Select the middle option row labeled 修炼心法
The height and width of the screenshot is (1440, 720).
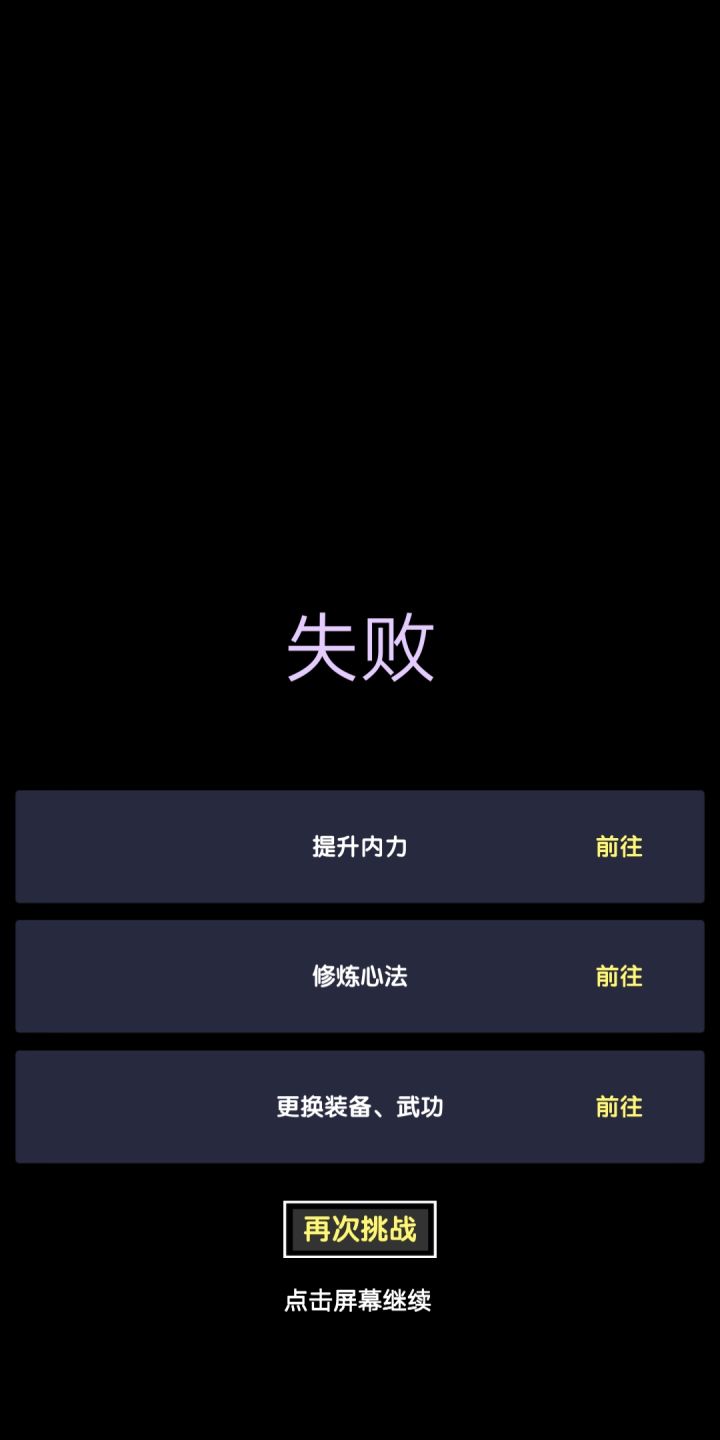click(360, 977)
